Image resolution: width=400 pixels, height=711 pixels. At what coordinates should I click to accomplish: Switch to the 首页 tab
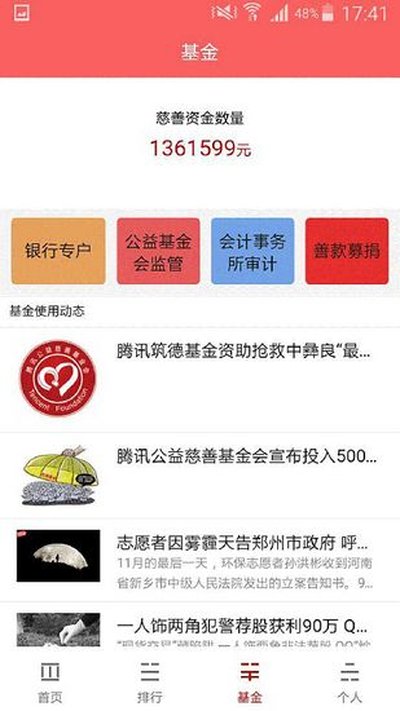pos(50,682)
